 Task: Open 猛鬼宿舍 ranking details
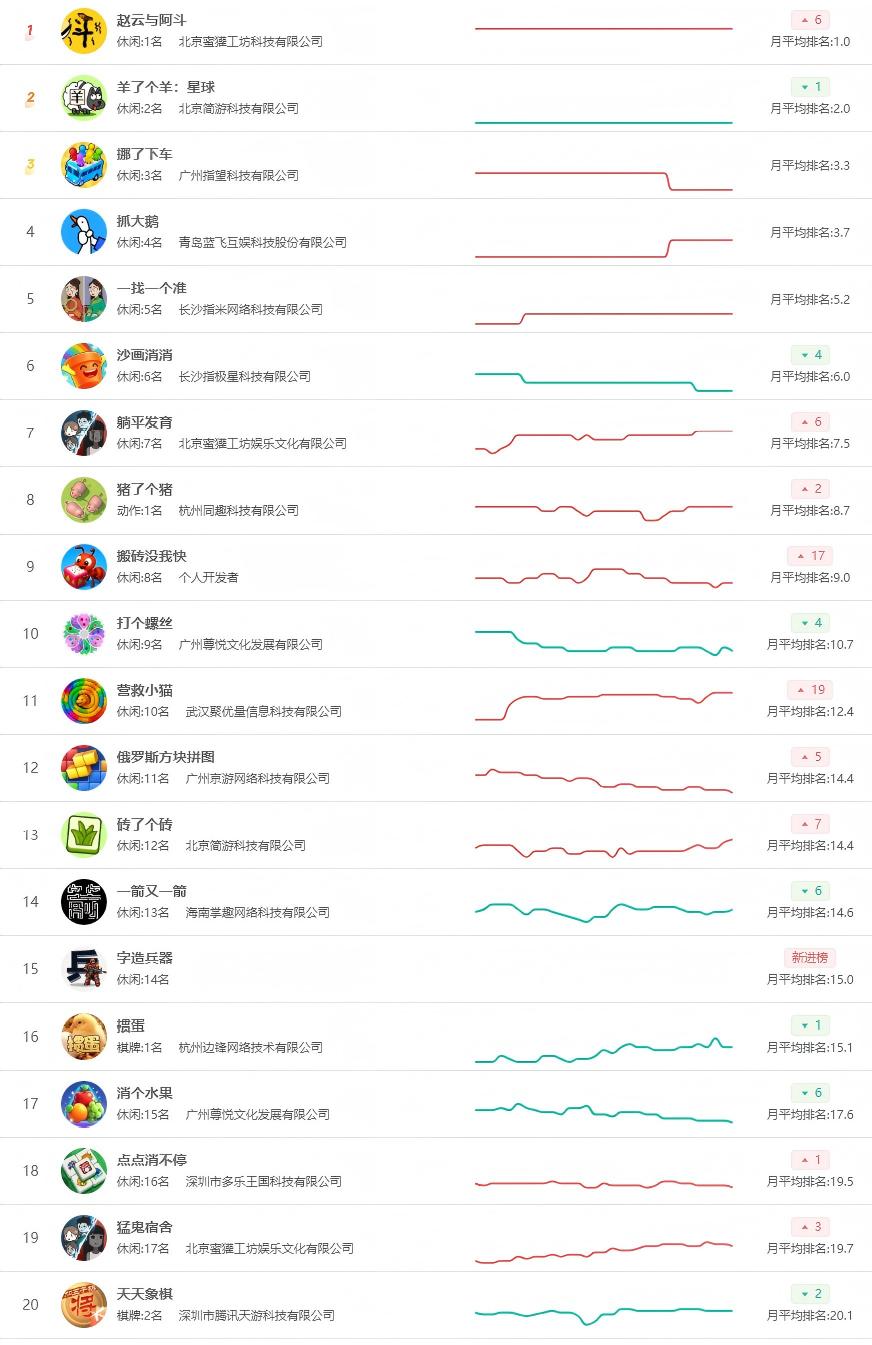pos(436,1238)
